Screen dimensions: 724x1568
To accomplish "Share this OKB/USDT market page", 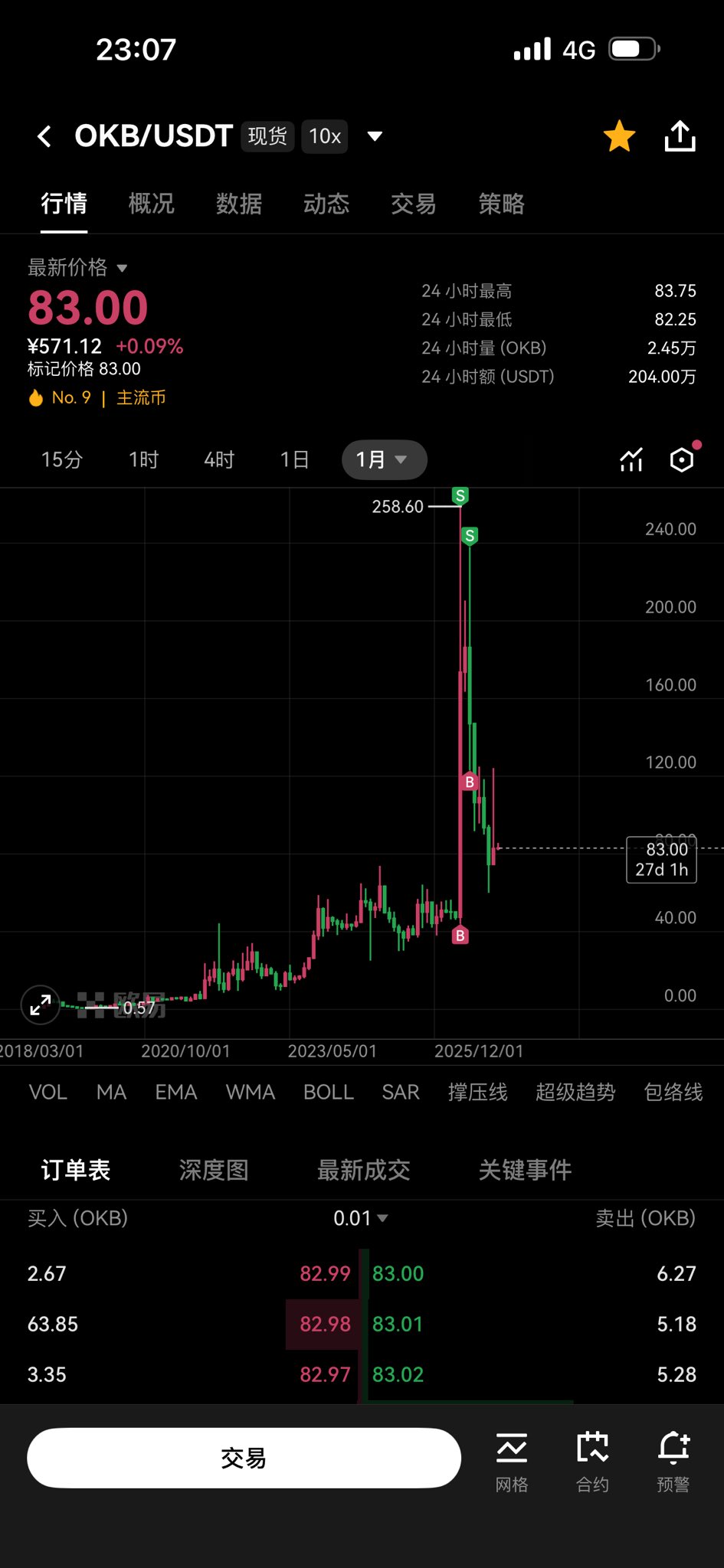I will (x=680, y=137).
